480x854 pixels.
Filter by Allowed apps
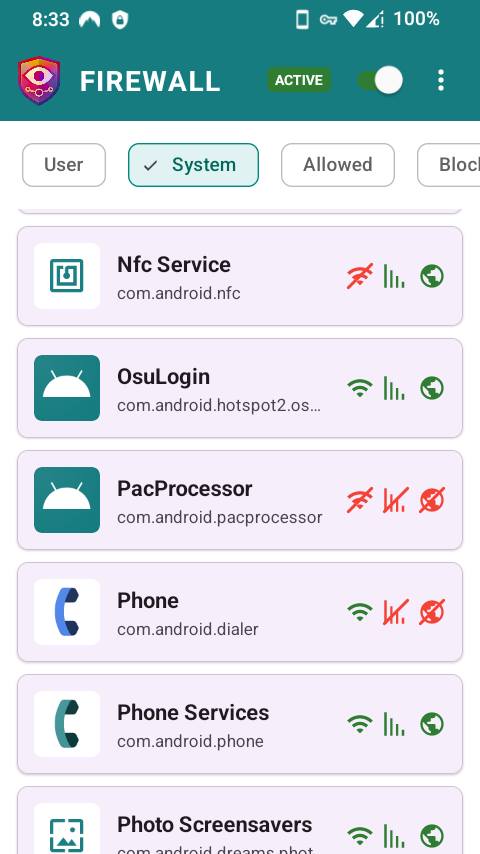point(338,165)
